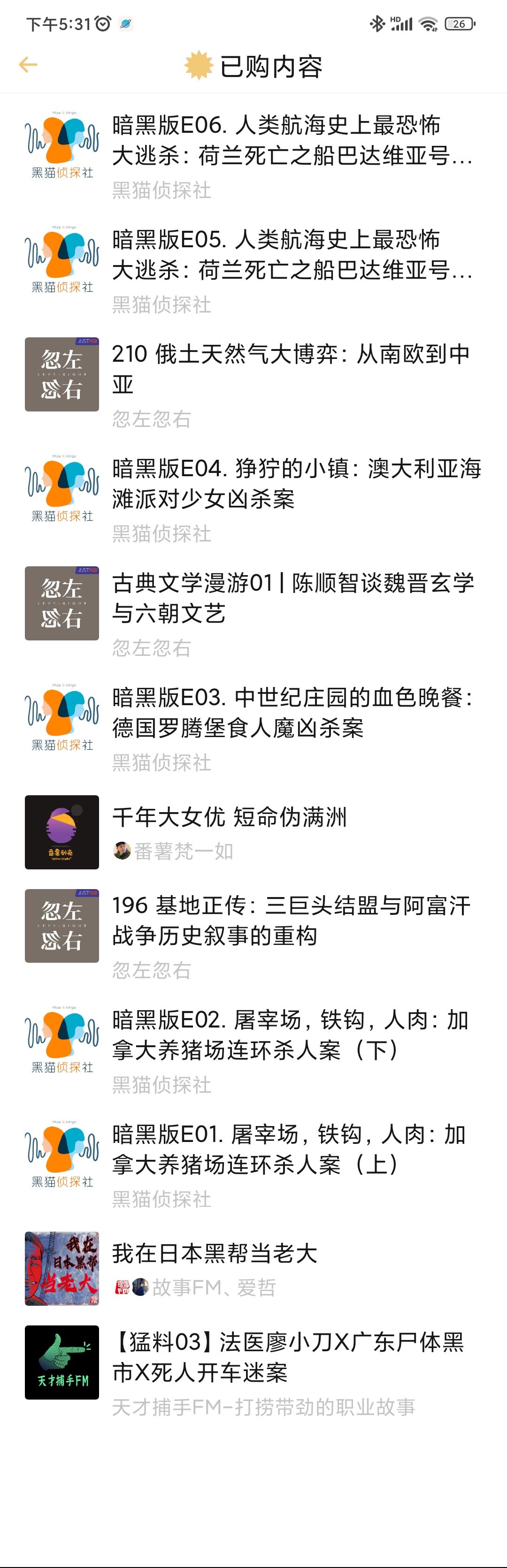Open 我在日本黑帮当老大 episode
Screen dimensions: 507x1568
[x=215, y=1253]
